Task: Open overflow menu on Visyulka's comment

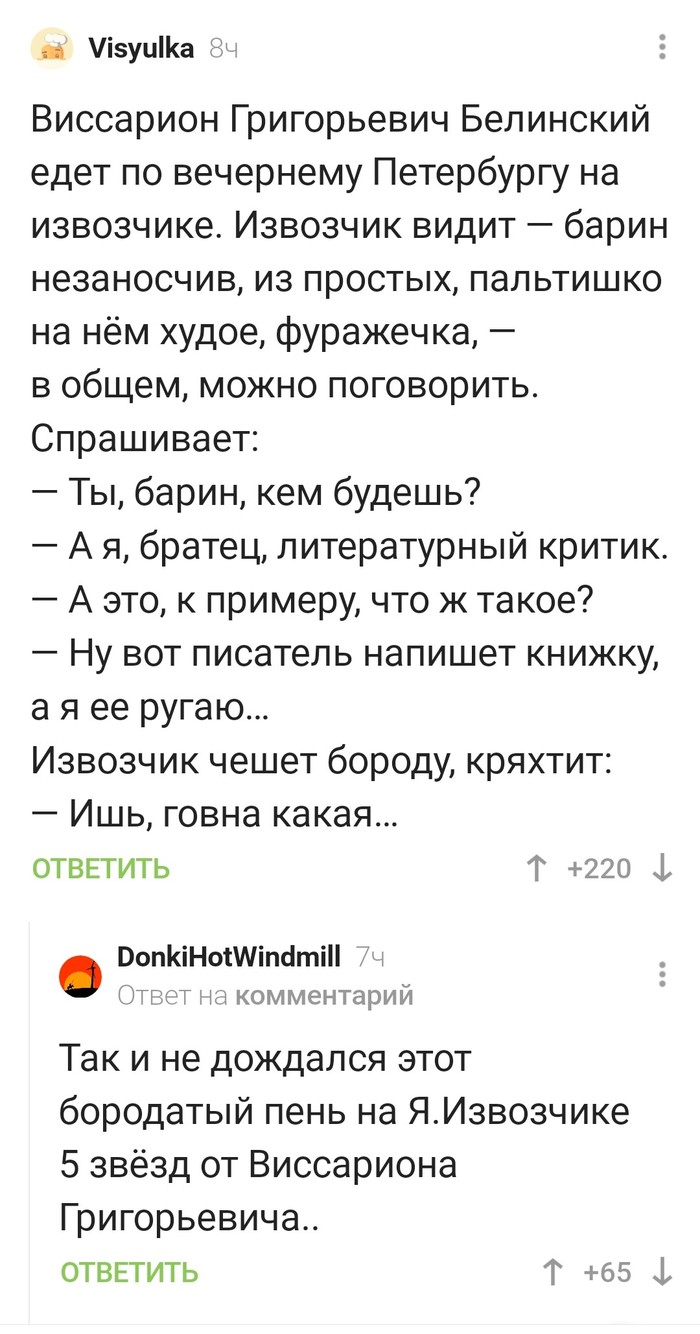Action: pos(661,46)
